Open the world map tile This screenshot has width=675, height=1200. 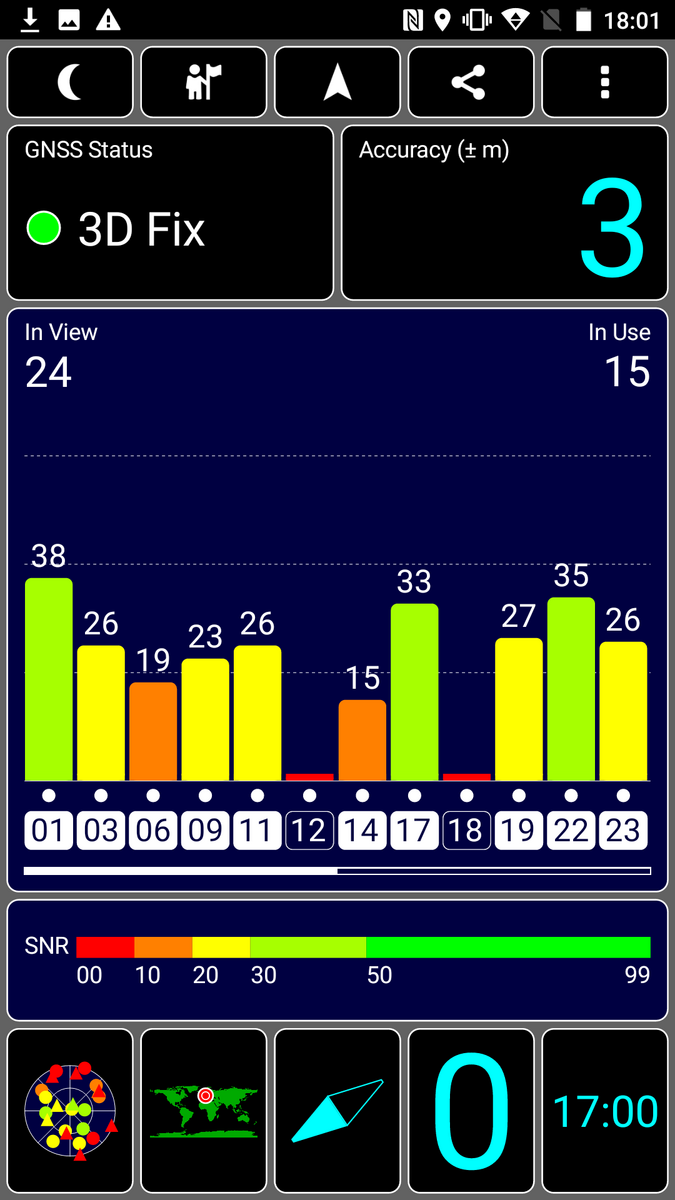(x=204, y=1110)
